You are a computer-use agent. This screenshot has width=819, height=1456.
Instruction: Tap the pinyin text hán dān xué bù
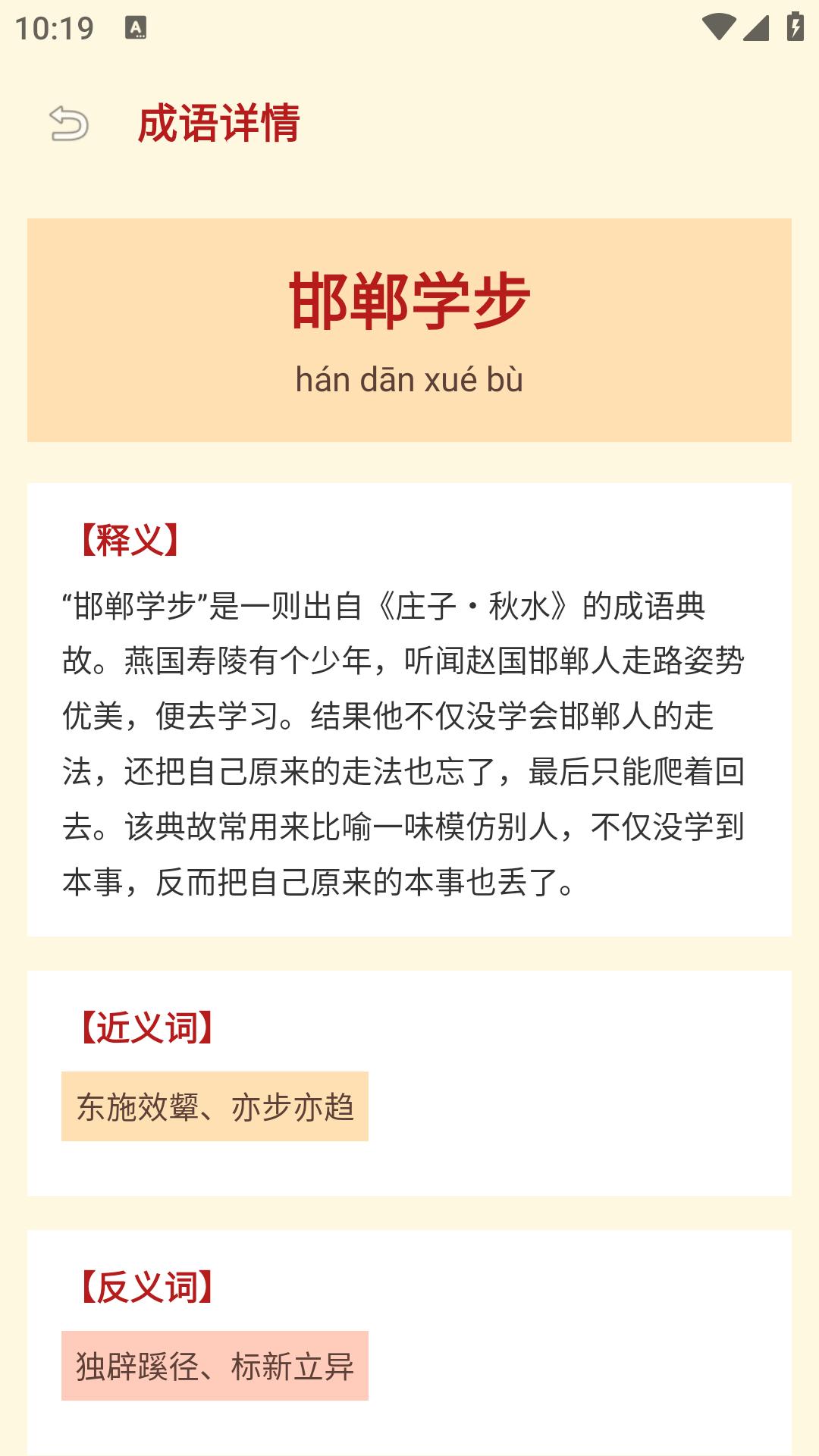(409, 379)
